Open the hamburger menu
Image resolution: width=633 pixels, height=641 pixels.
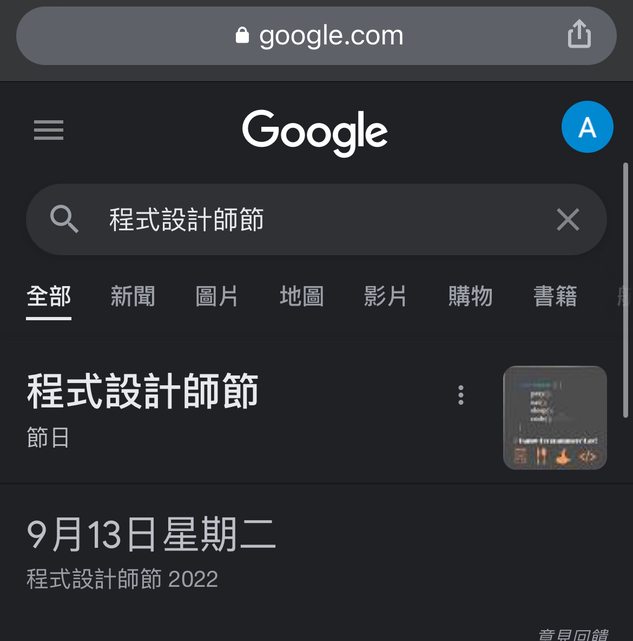tap(48, 130)
